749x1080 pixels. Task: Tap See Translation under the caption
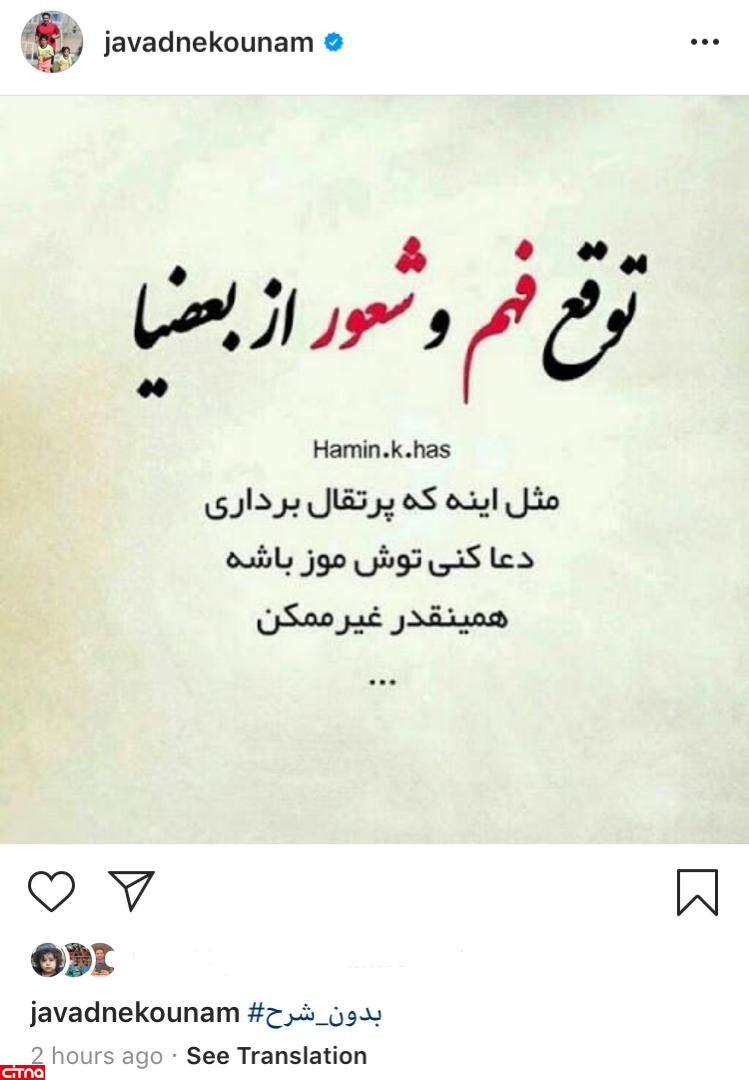[x=276, y=1056]
